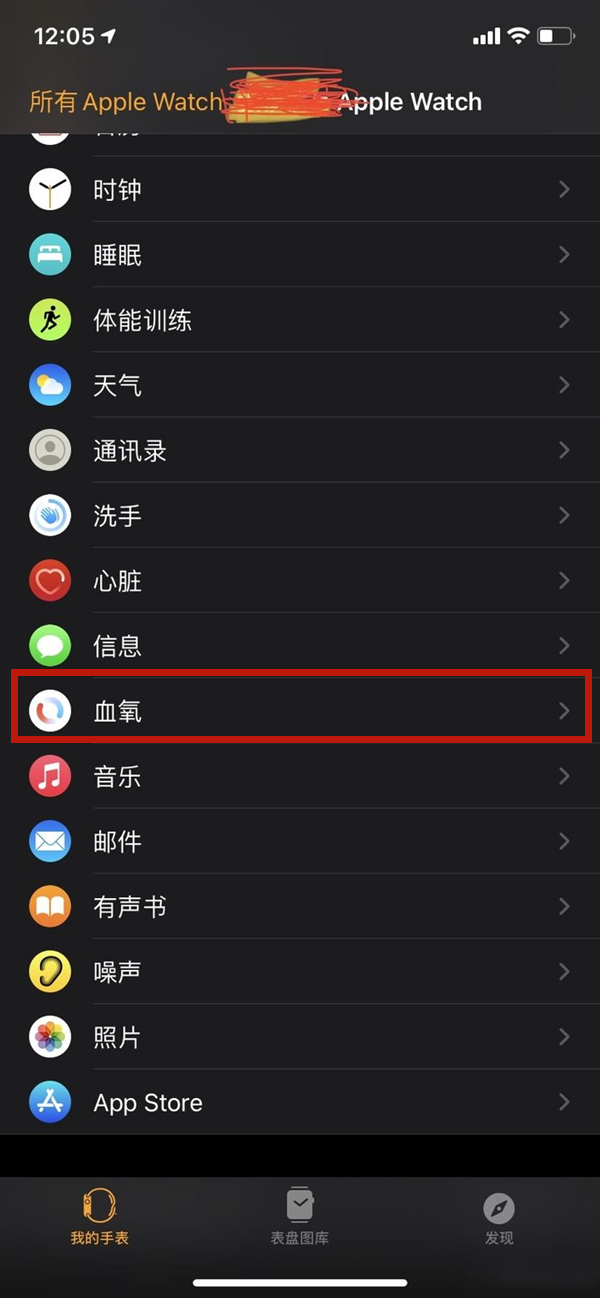The width and height of the screenshot is (600, 1298).
Task: Select the 音乐 row
Action: [x=300, y=776]
